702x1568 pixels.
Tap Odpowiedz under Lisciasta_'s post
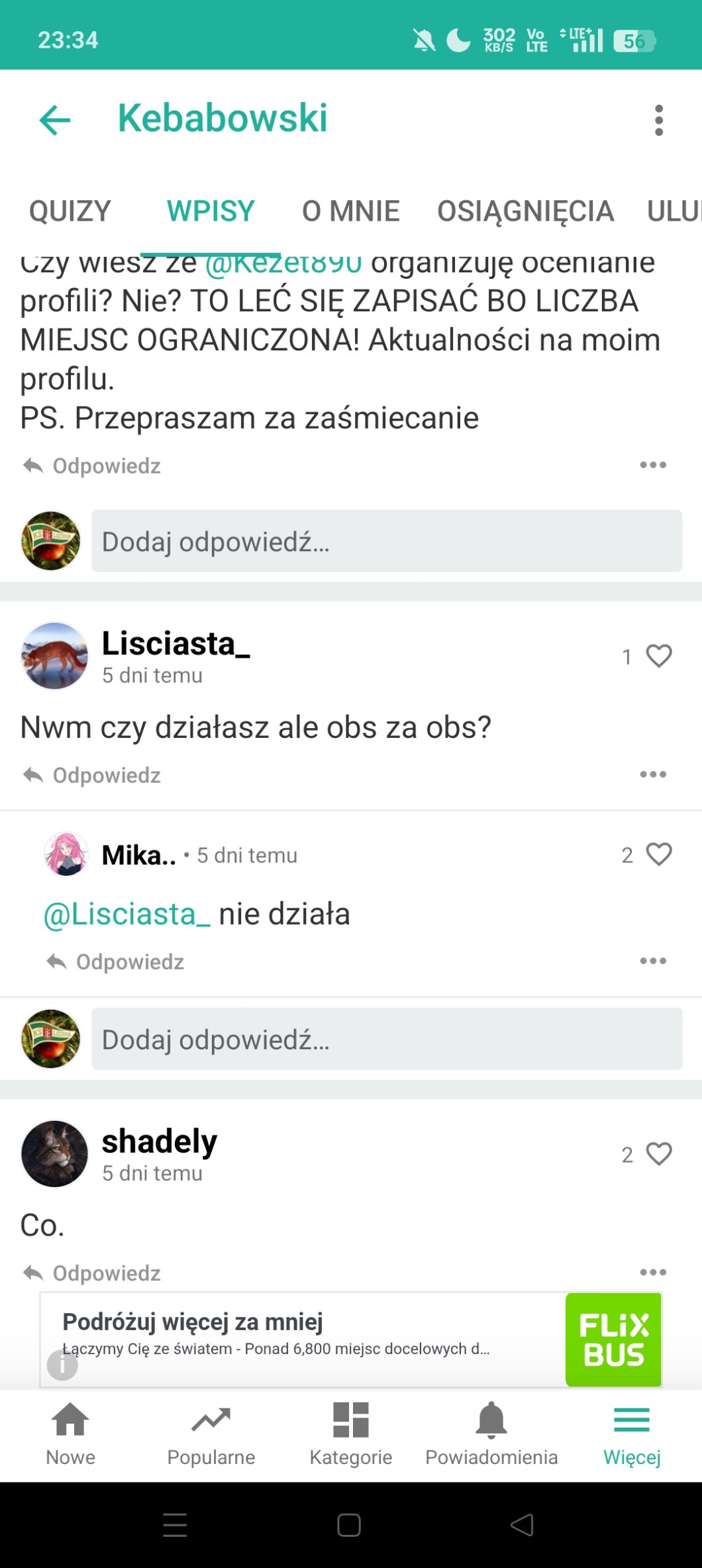click(93, 775)
